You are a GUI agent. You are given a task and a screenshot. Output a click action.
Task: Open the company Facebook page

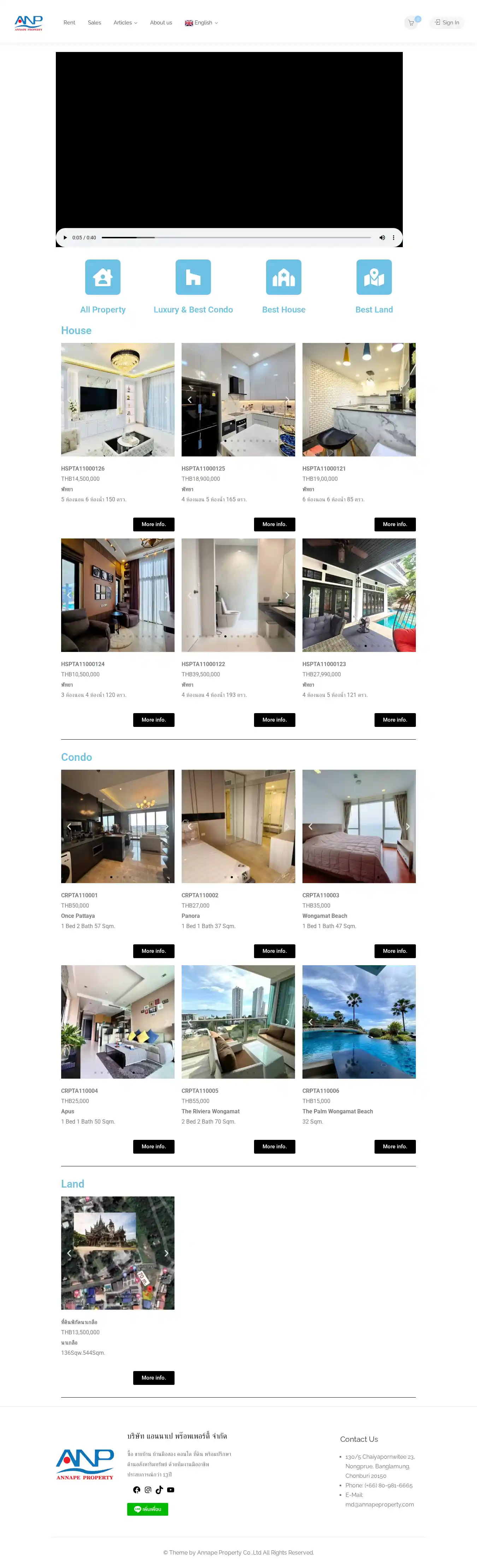click(136, 1490)
